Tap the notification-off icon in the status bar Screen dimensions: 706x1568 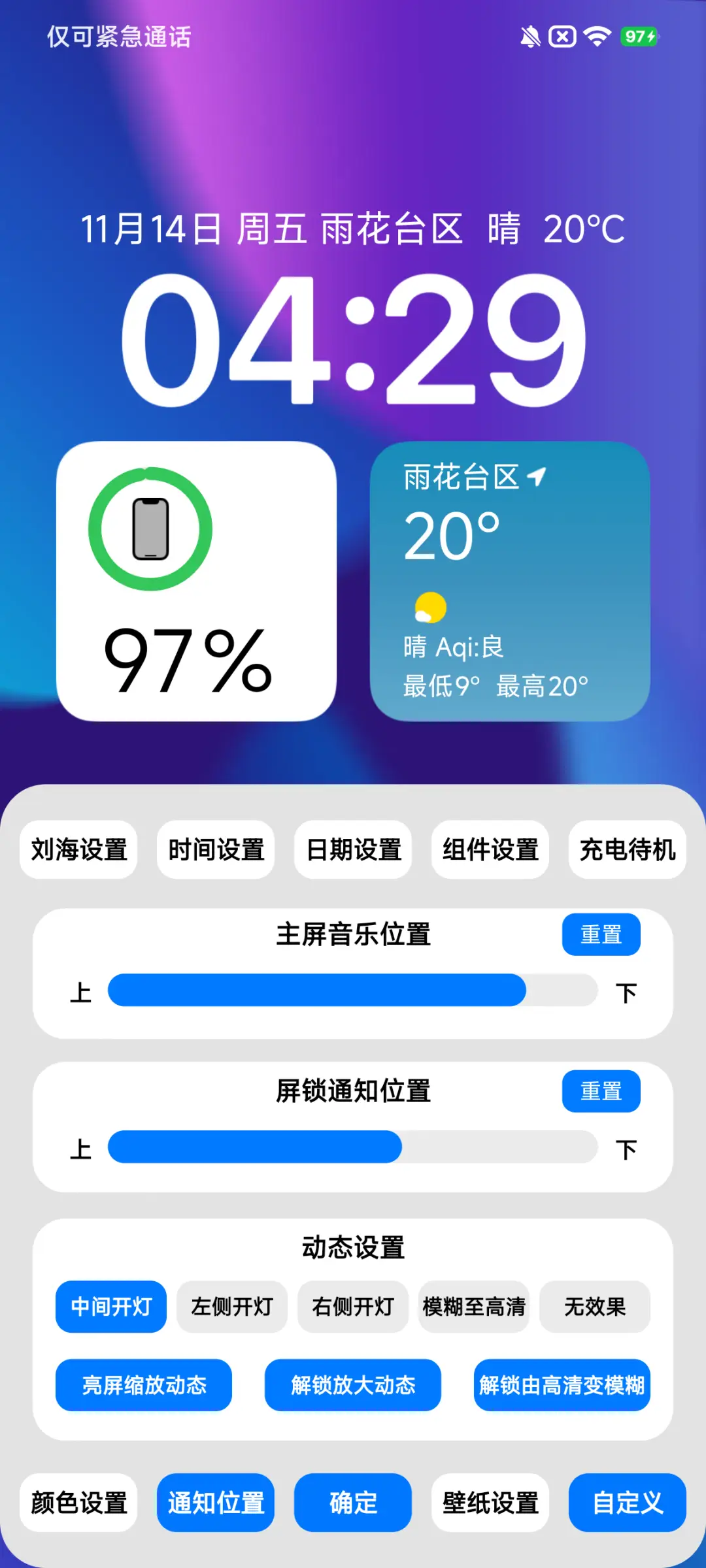coord(531,37)
